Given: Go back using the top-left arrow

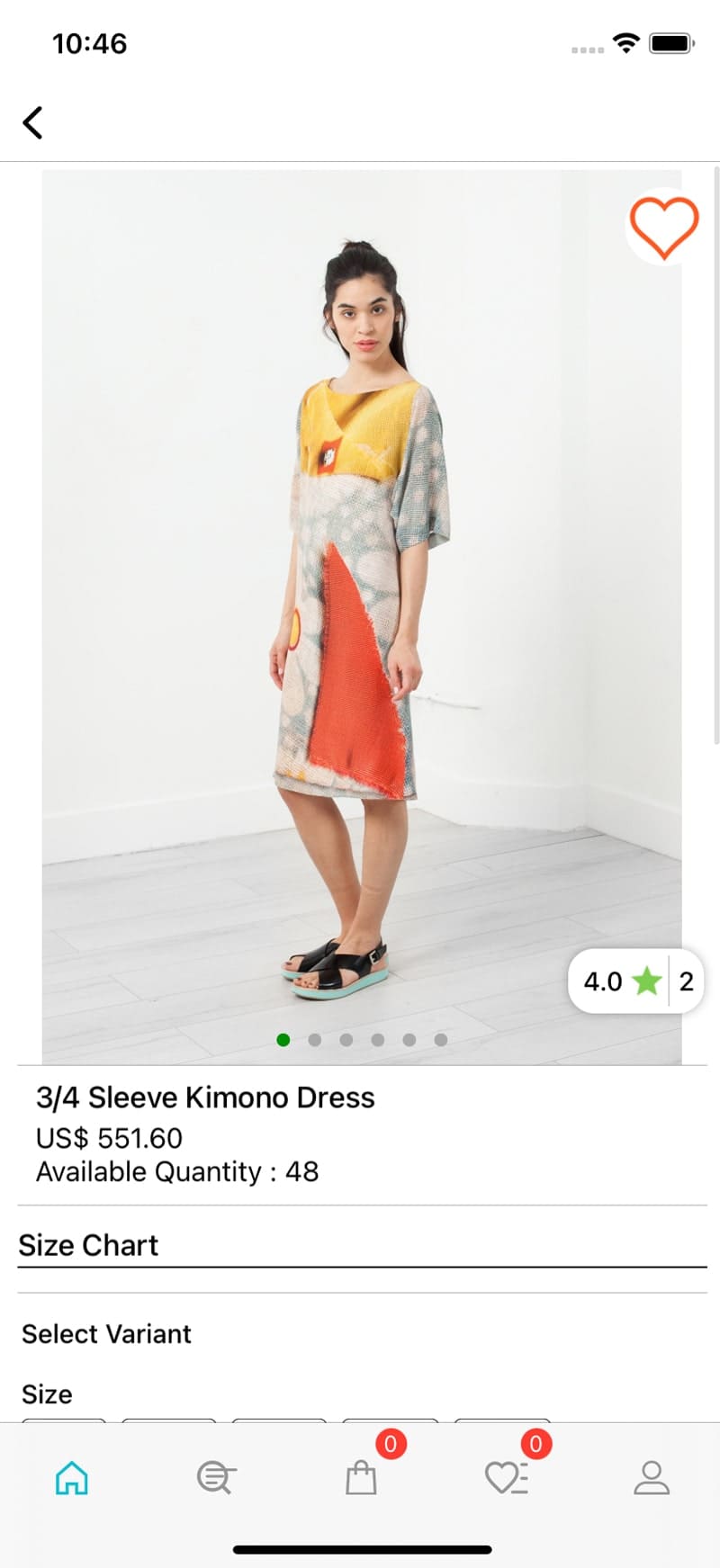Looking at the screenshot, I should click(x=32, y=122).
